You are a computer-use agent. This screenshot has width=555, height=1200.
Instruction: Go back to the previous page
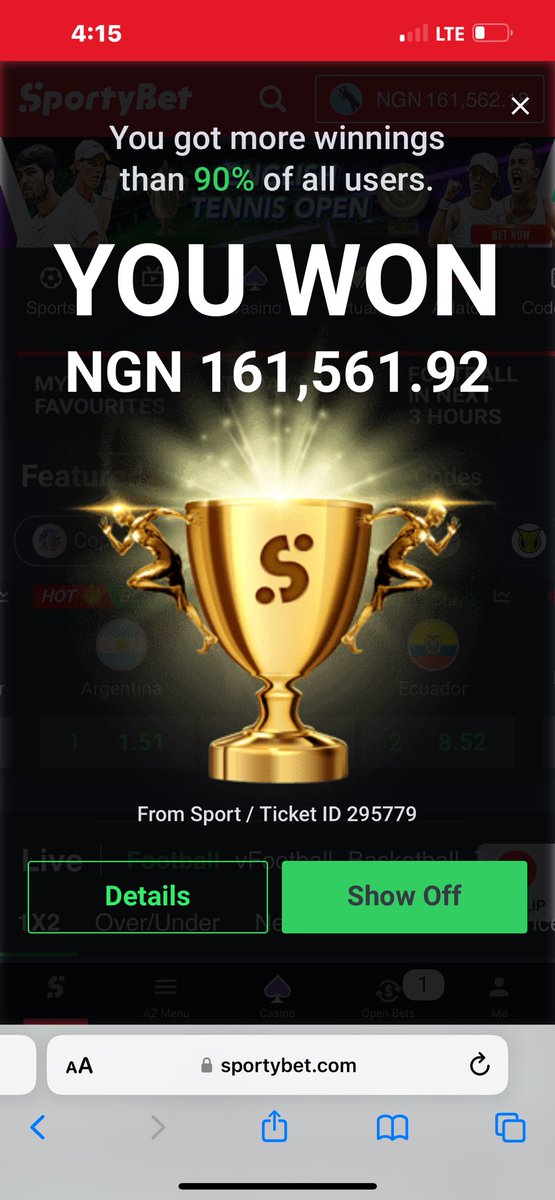pos(38,1128)
